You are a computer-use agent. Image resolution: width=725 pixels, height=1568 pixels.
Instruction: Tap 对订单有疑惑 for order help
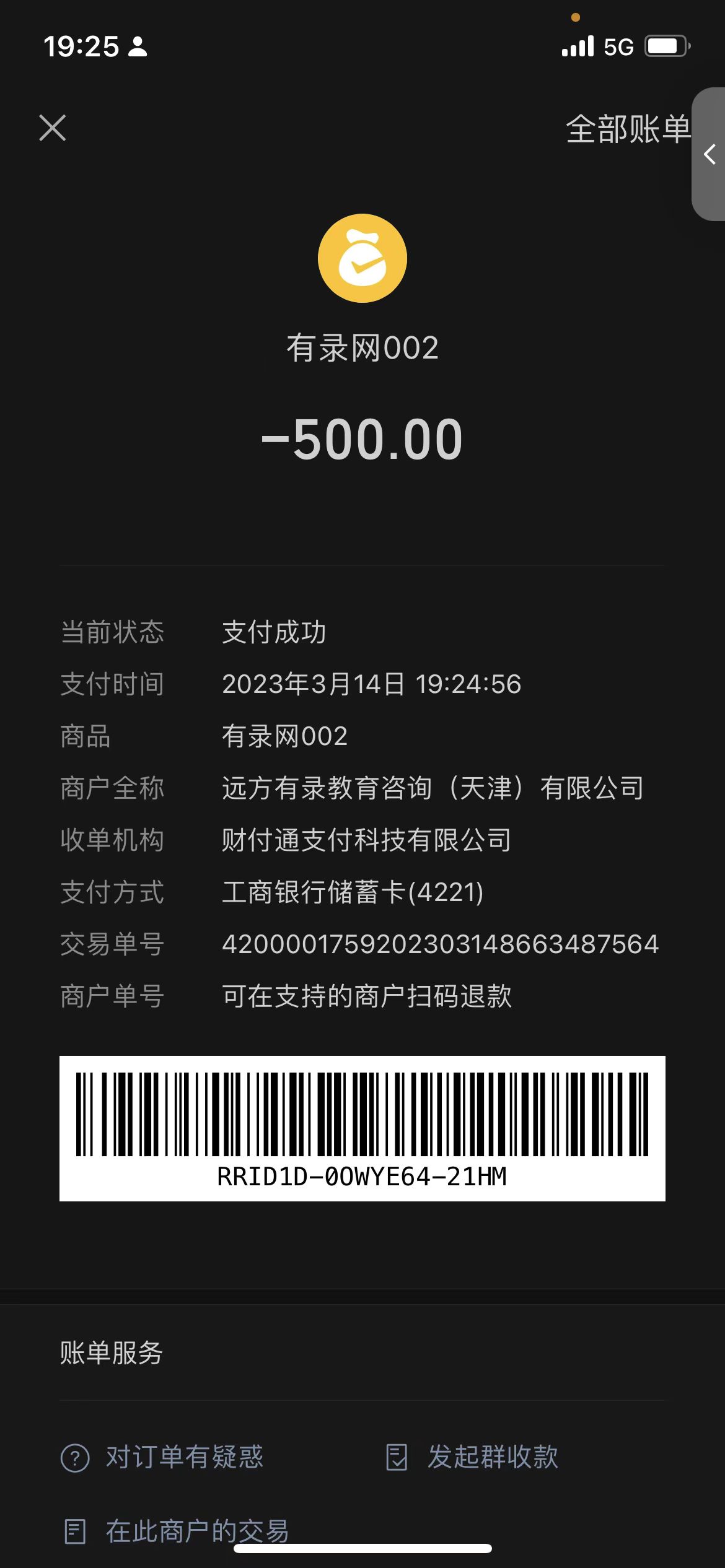click(162, 1457)
